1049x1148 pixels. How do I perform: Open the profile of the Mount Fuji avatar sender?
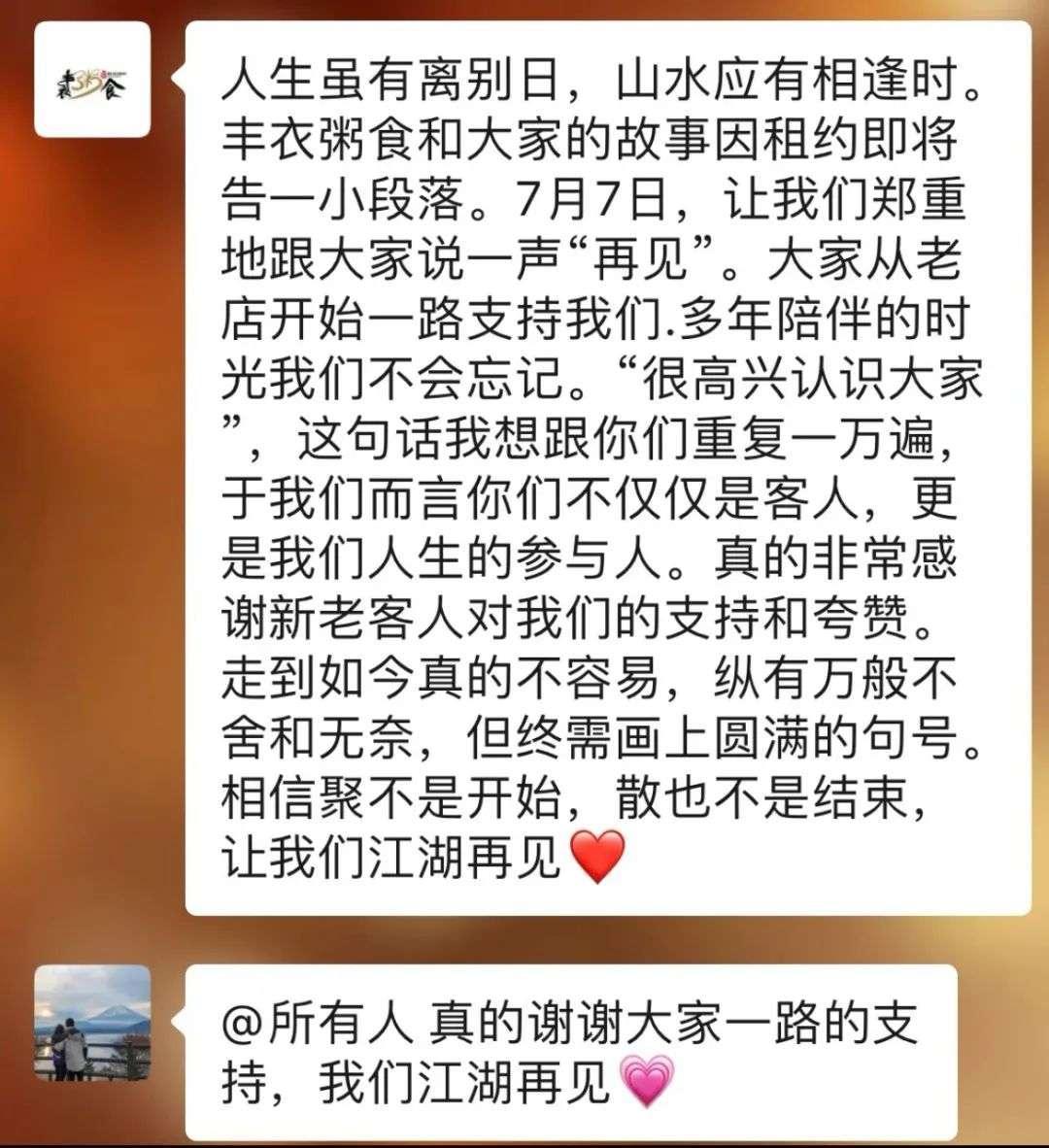click(92, 1024)
